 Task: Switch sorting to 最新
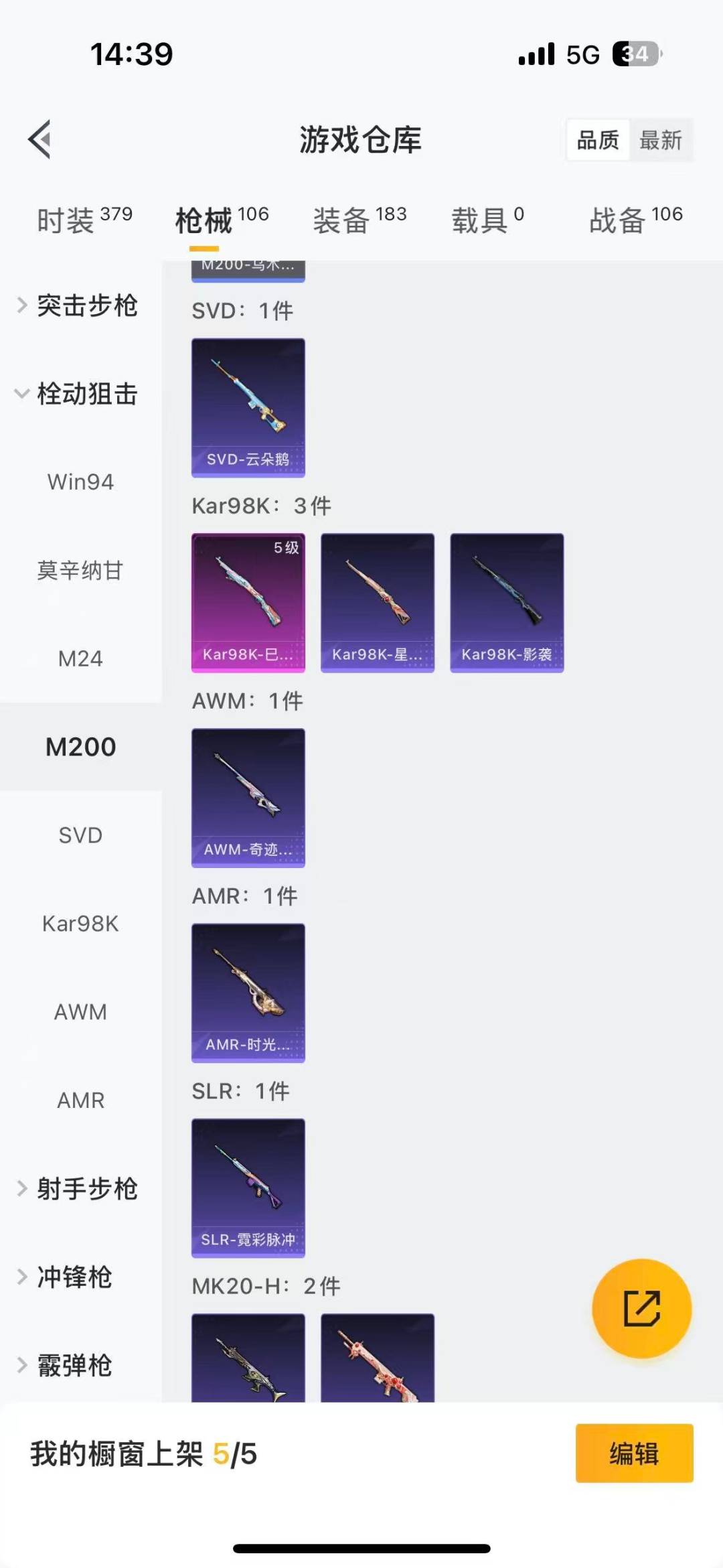661,139
